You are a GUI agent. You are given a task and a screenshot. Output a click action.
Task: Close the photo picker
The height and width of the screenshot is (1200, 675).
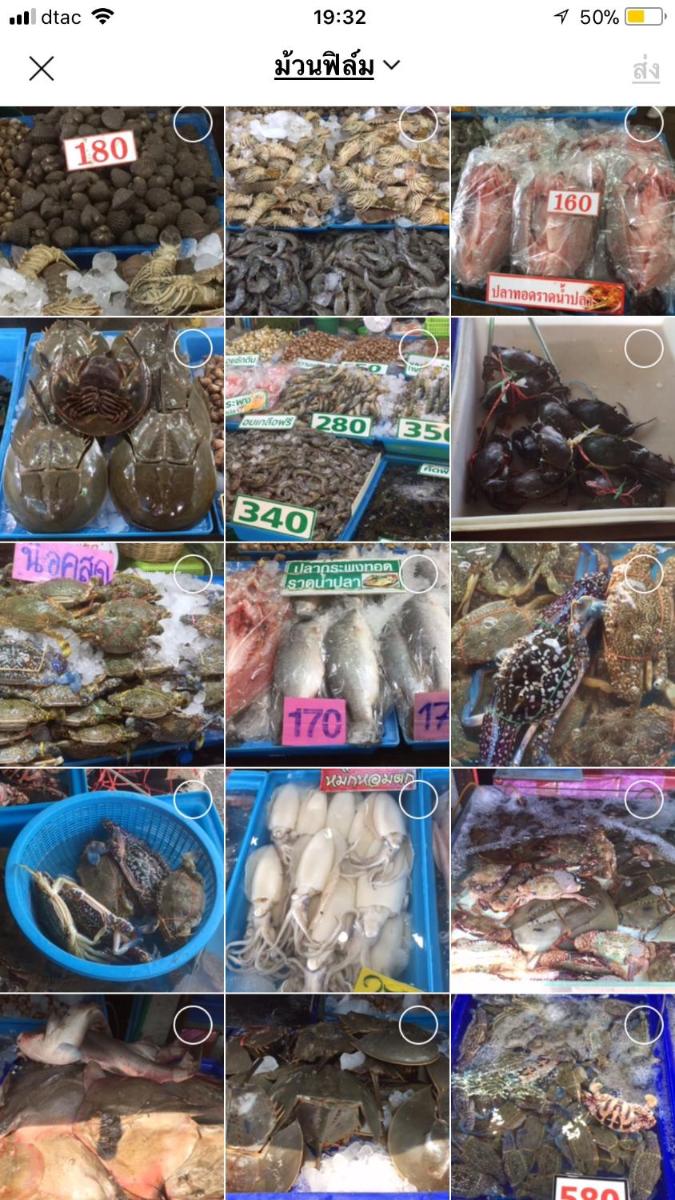pos(41,68)
